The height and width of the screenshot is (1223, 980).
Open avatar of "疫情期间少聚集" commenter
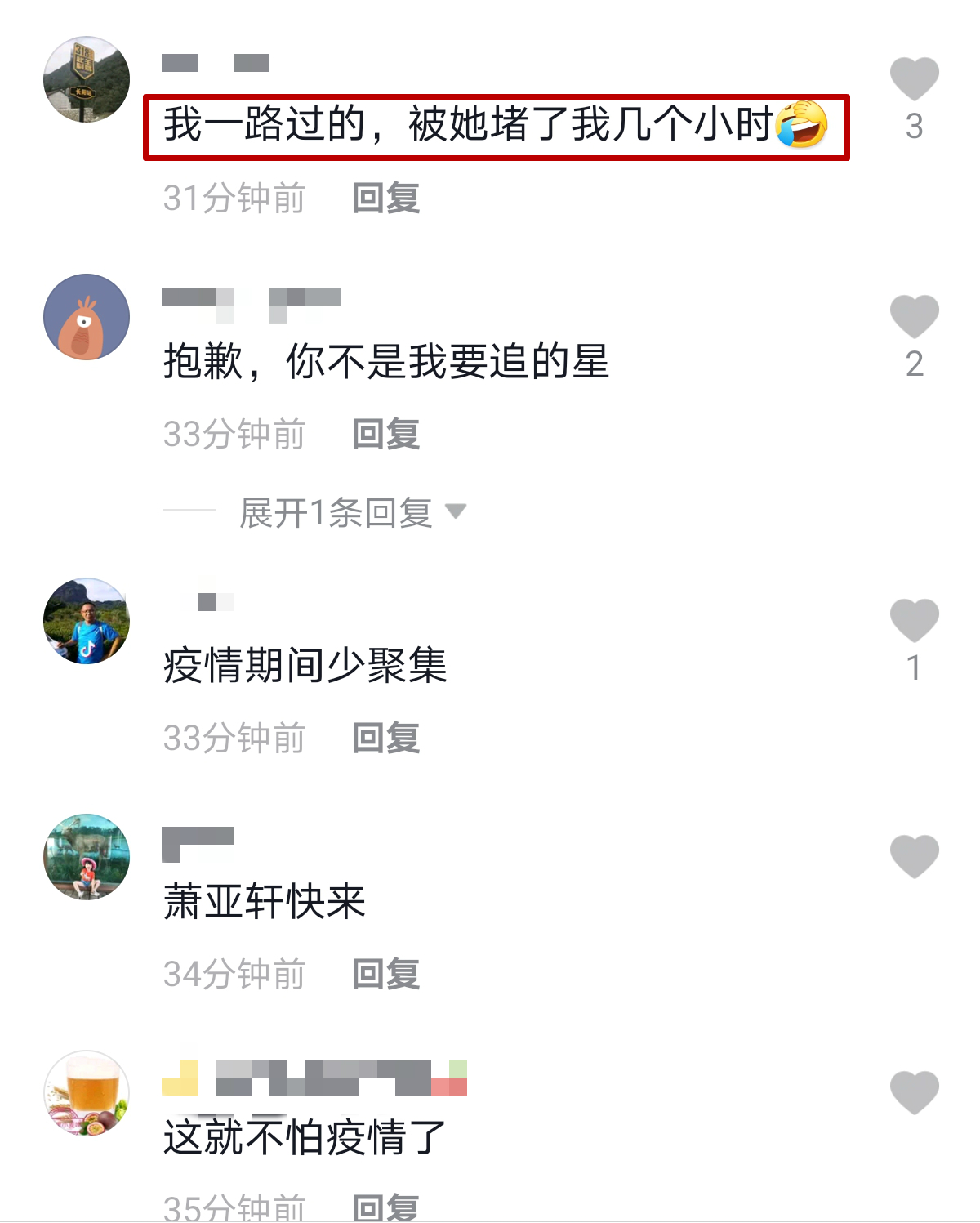tap(87, 621)
